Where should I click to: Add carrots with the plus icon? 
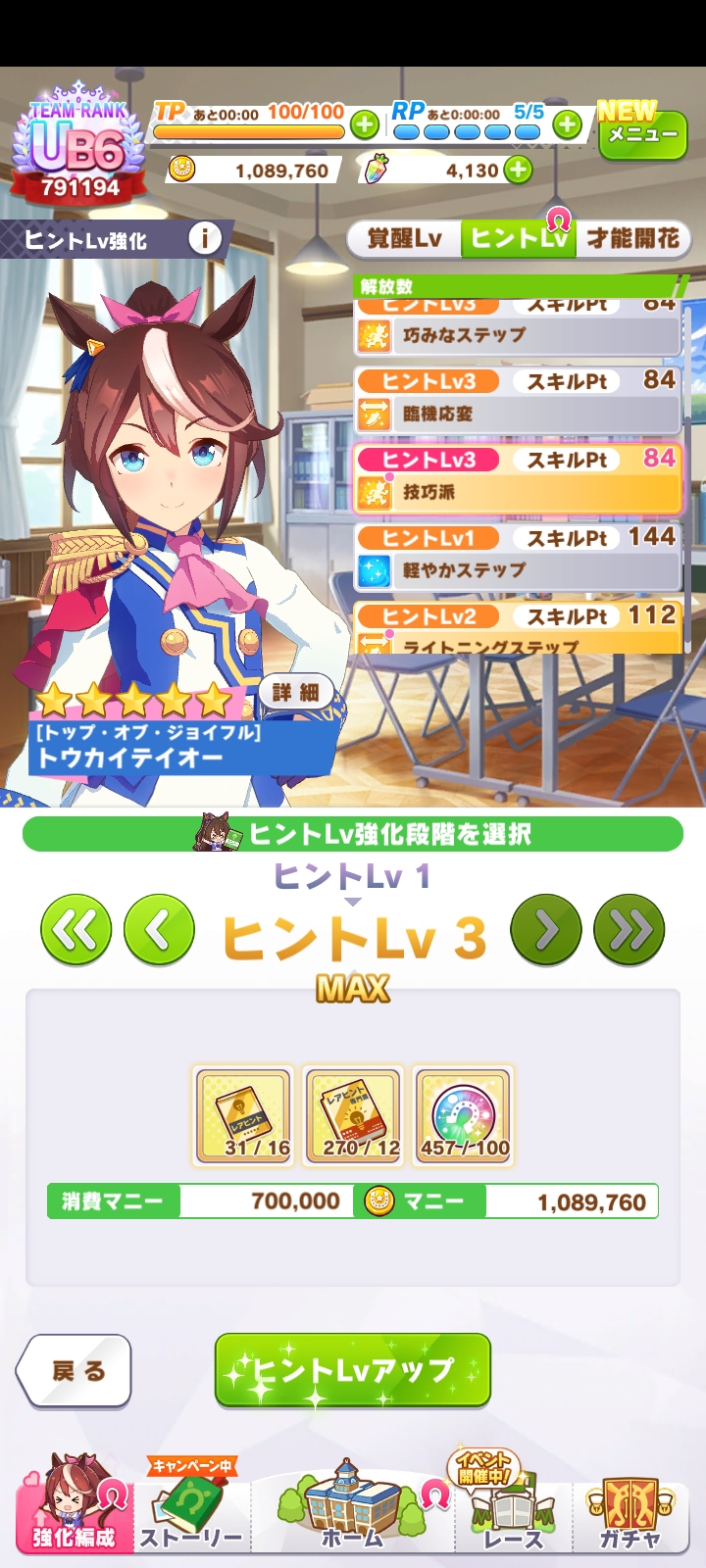coord(518,171)
